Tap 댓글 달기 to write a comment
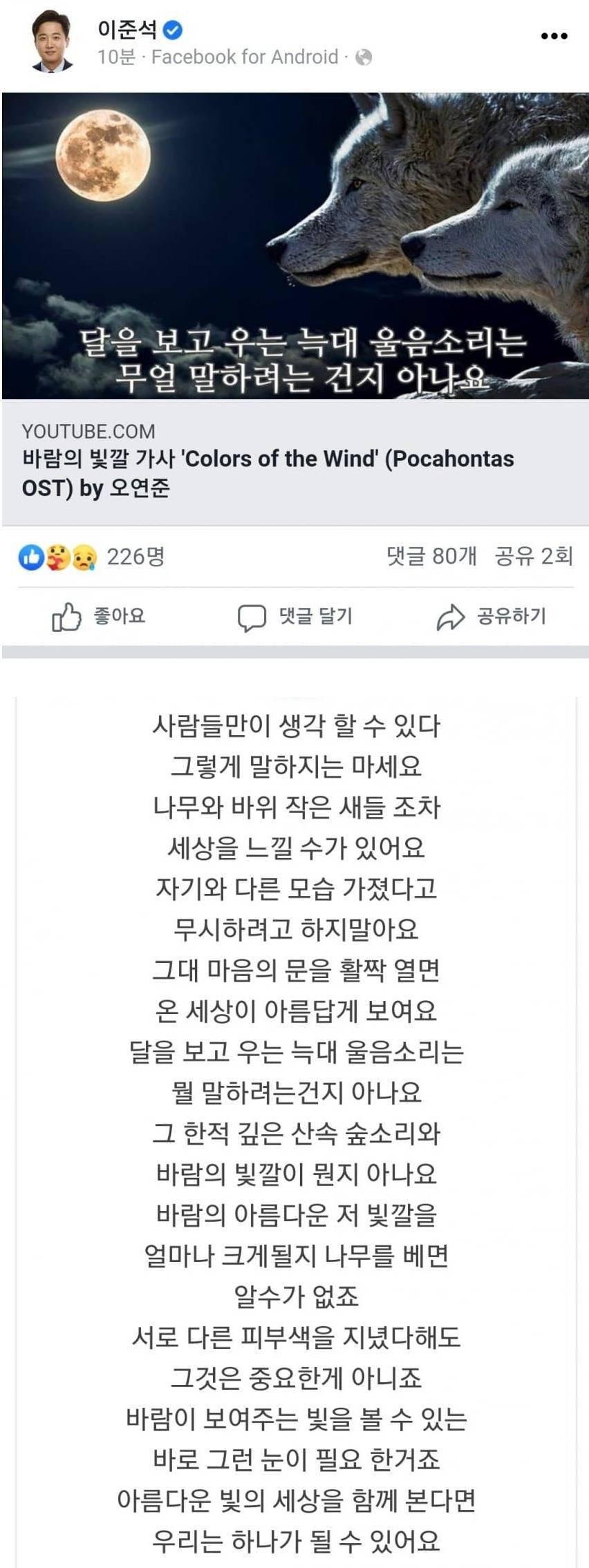 pos(295,616)
